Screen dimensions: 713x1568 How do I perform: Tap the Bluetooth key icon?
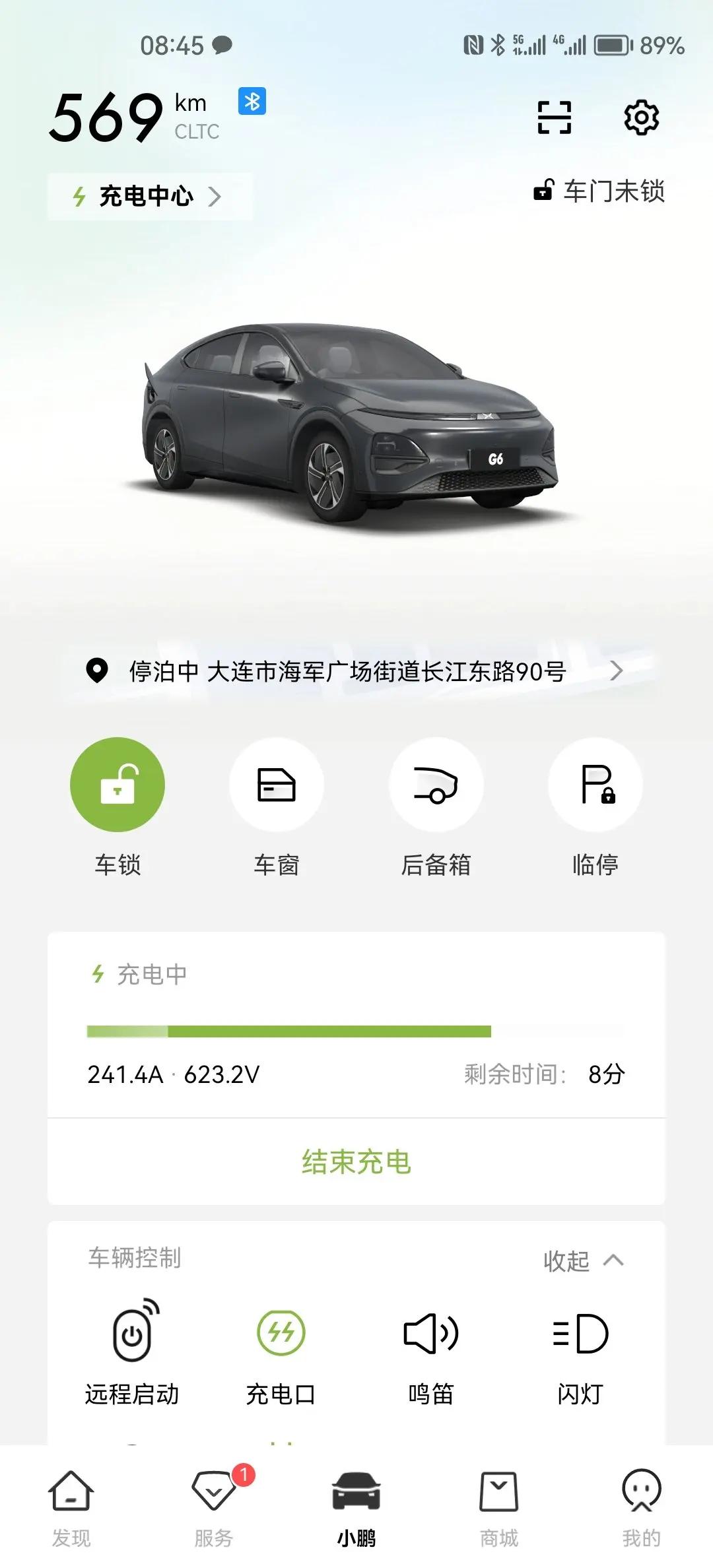click(252, 101)
